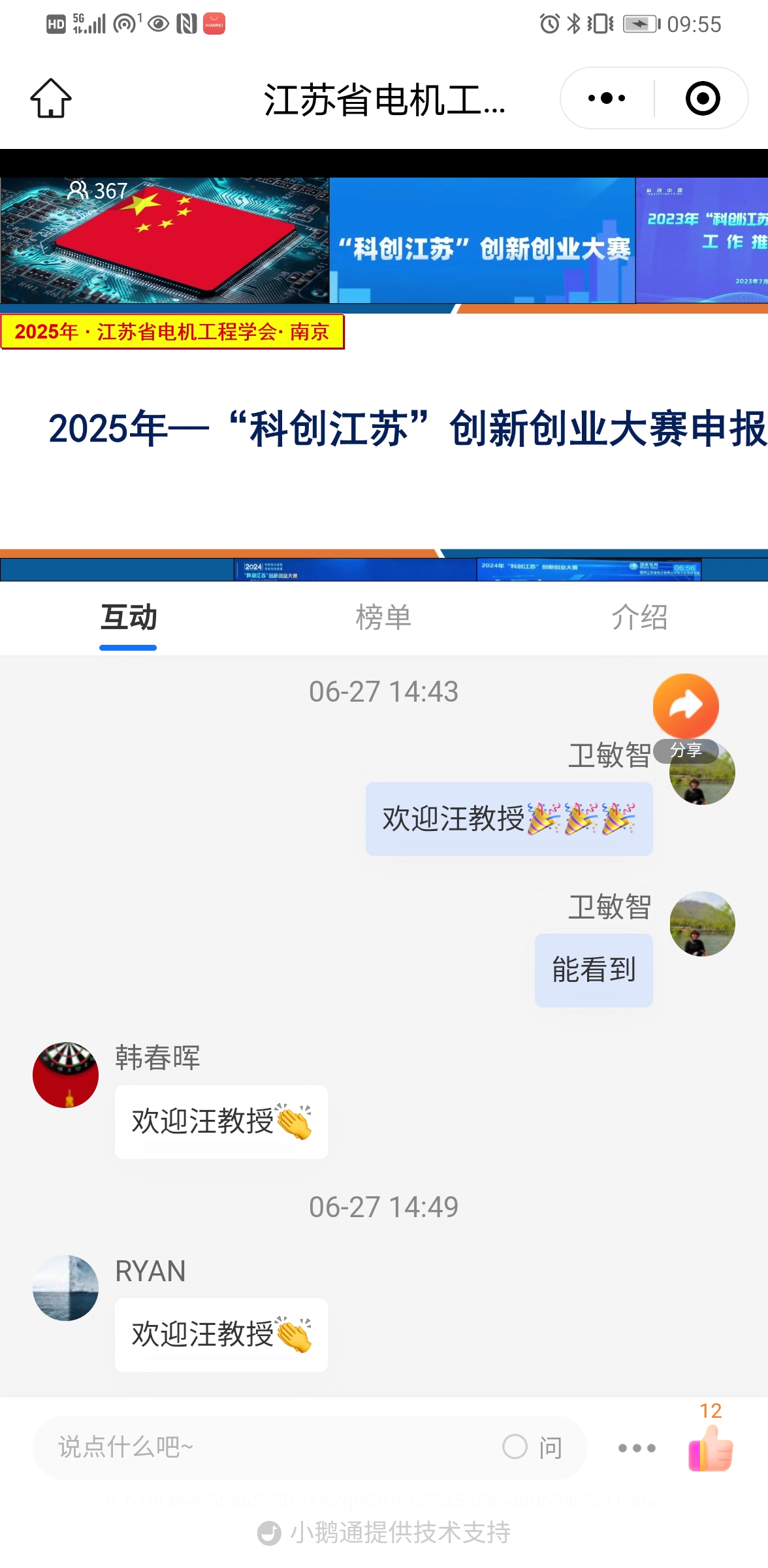Switch to the 榜单 tab
Viewport: 768px width, 1568px height.
click(x=383, y=617)
